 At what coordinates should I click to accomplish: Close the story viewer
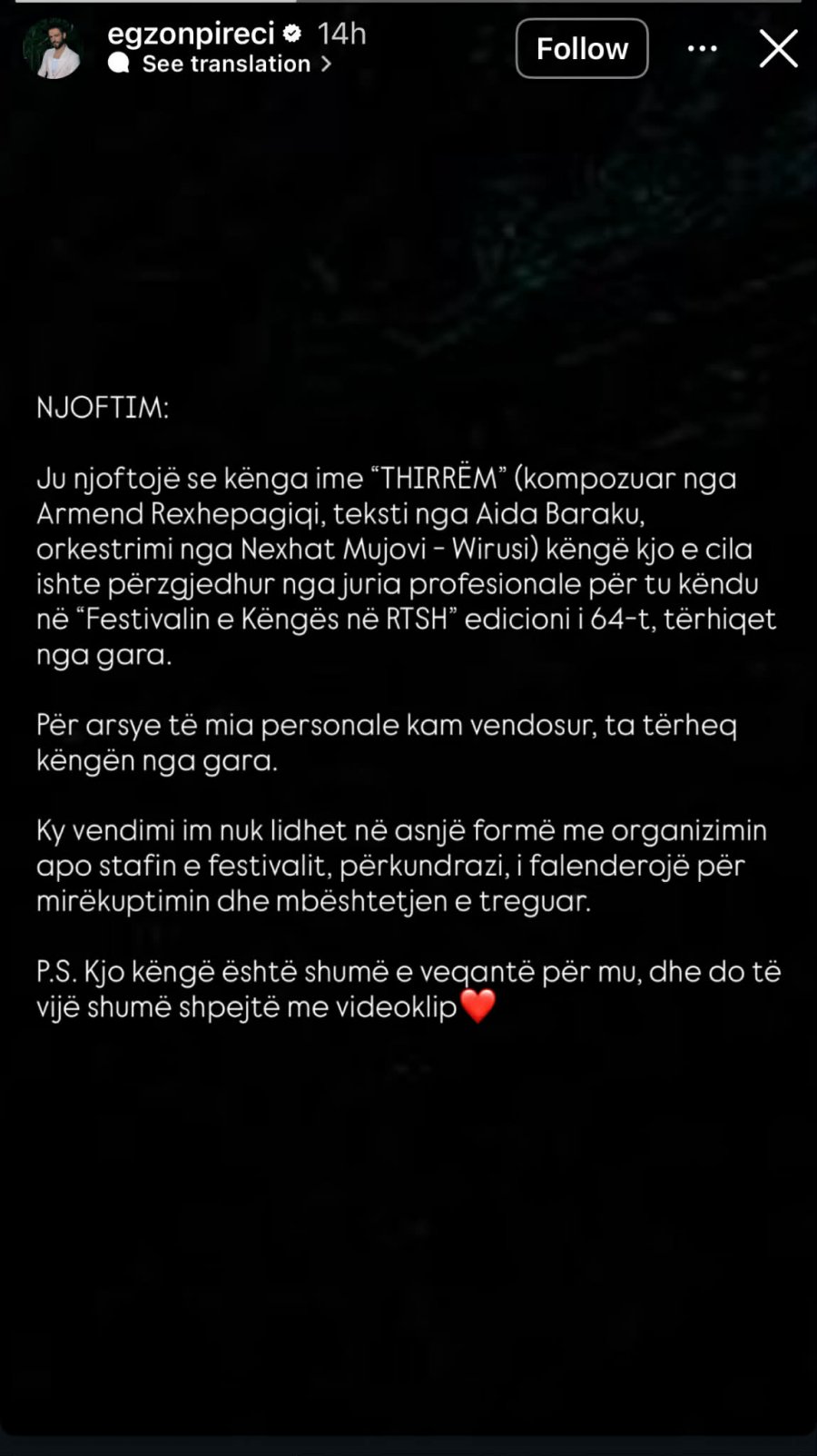[778, 49]
